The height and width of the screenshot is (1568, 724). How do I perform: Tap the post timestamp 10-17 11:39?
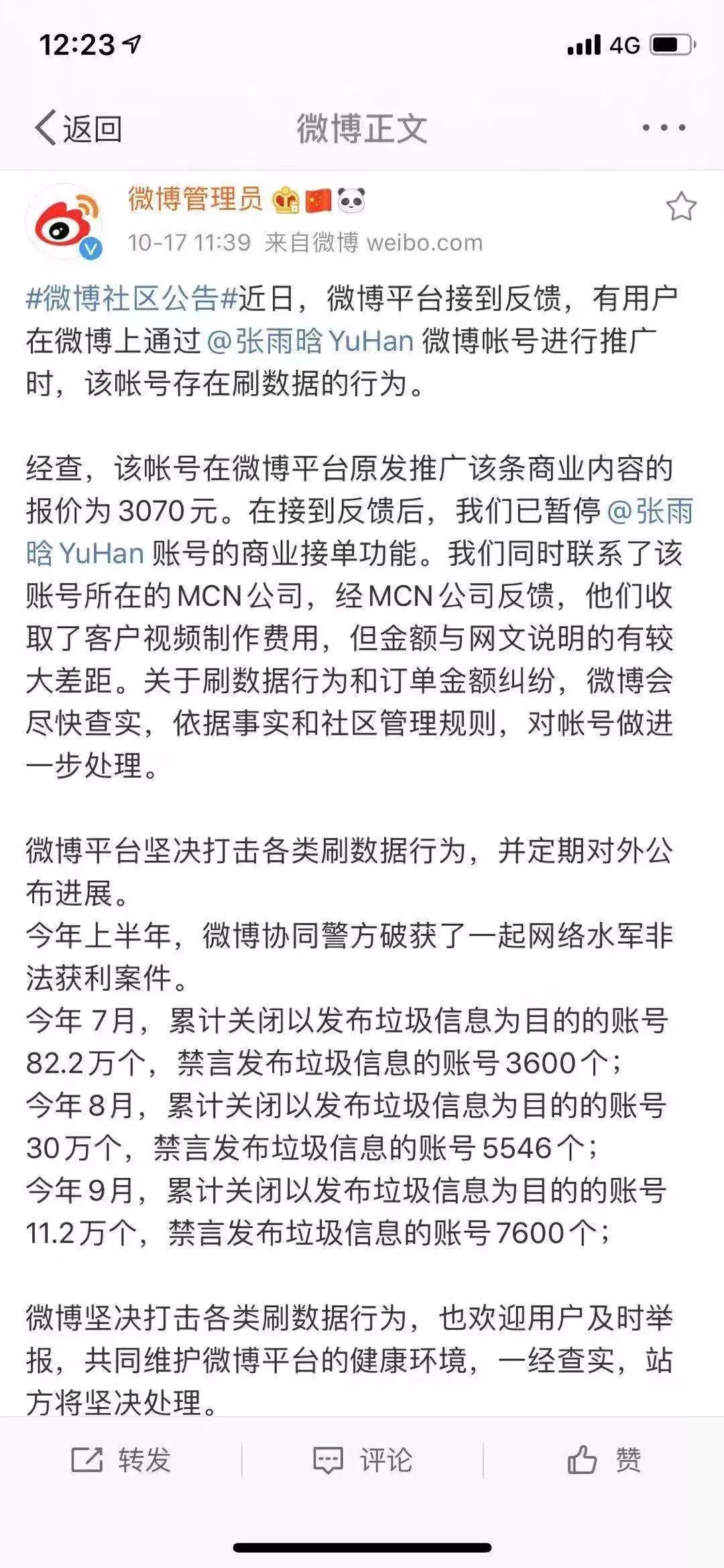[190, 243]
